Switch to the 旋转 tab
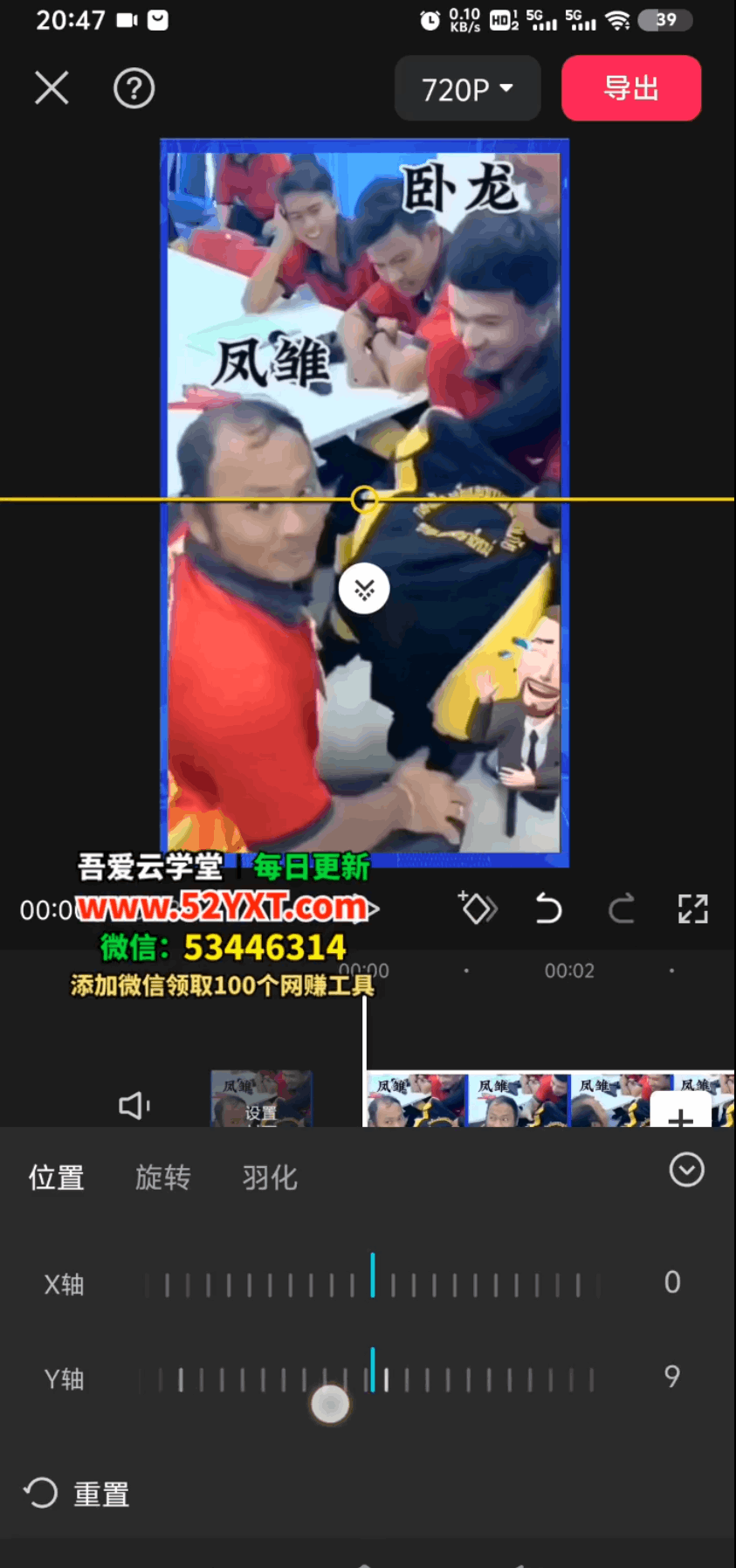Screen dimensions: 736x1568 point(163,1178)
